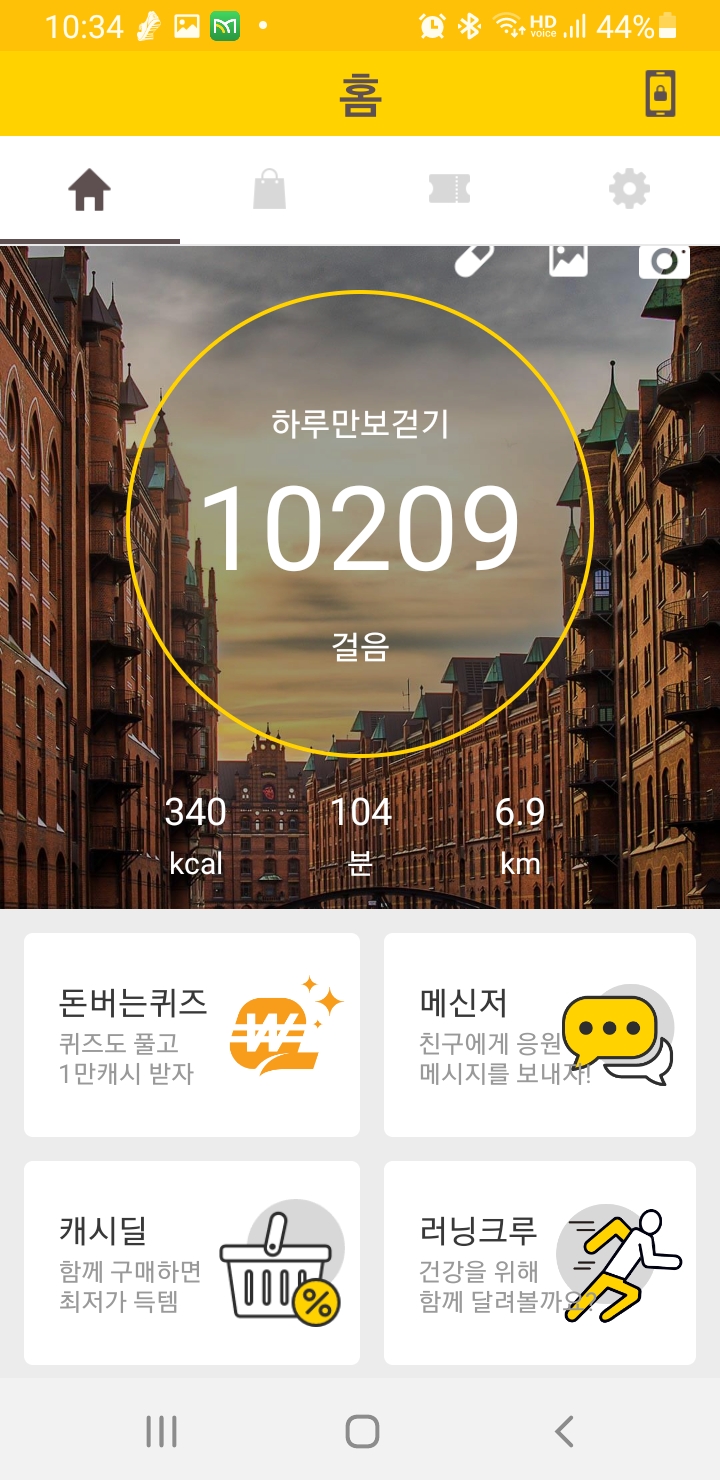This screenshot has height=1480, width=720.
Task: Open the 러닝크루 card
Action: coord(540,1263)
